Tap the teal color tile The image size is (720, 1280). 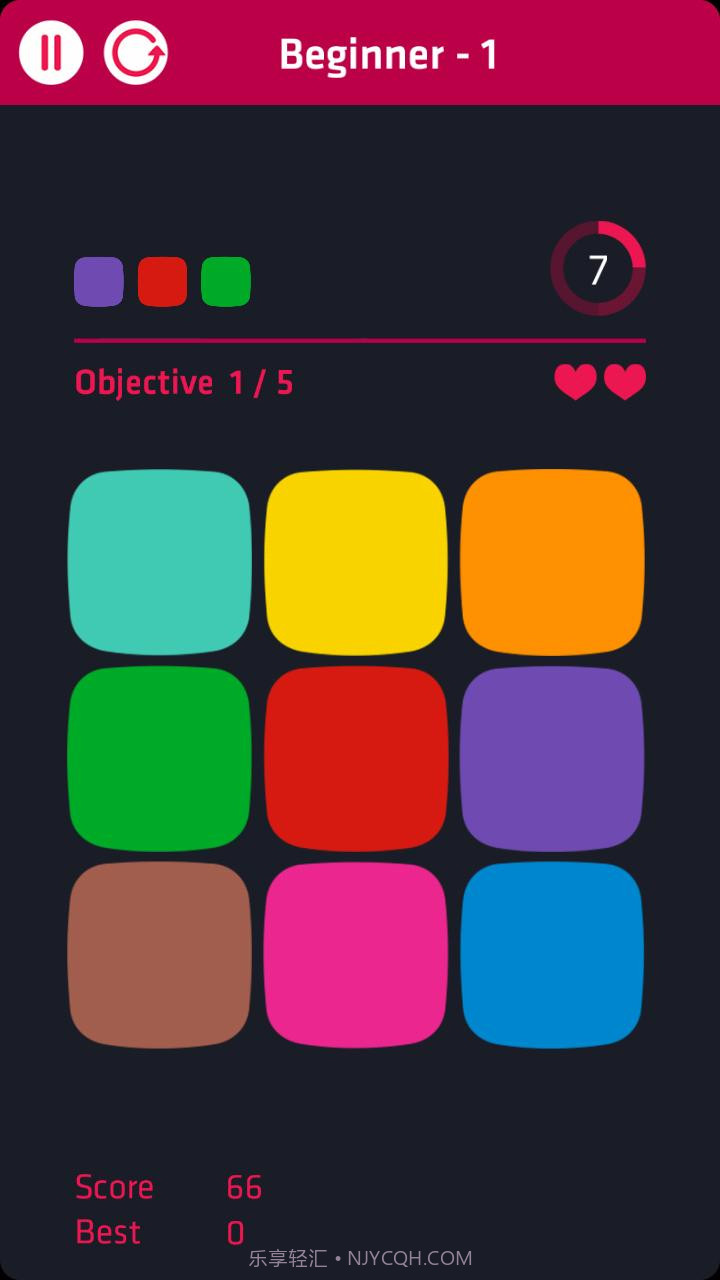coord(160,562)
